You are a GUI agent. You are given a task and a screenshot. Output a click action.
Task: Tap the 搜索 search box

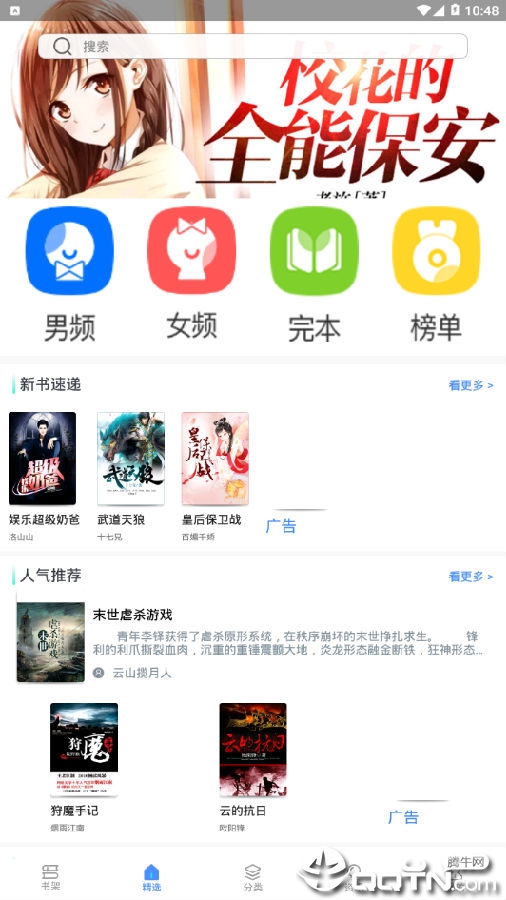[x=252, y=46]
